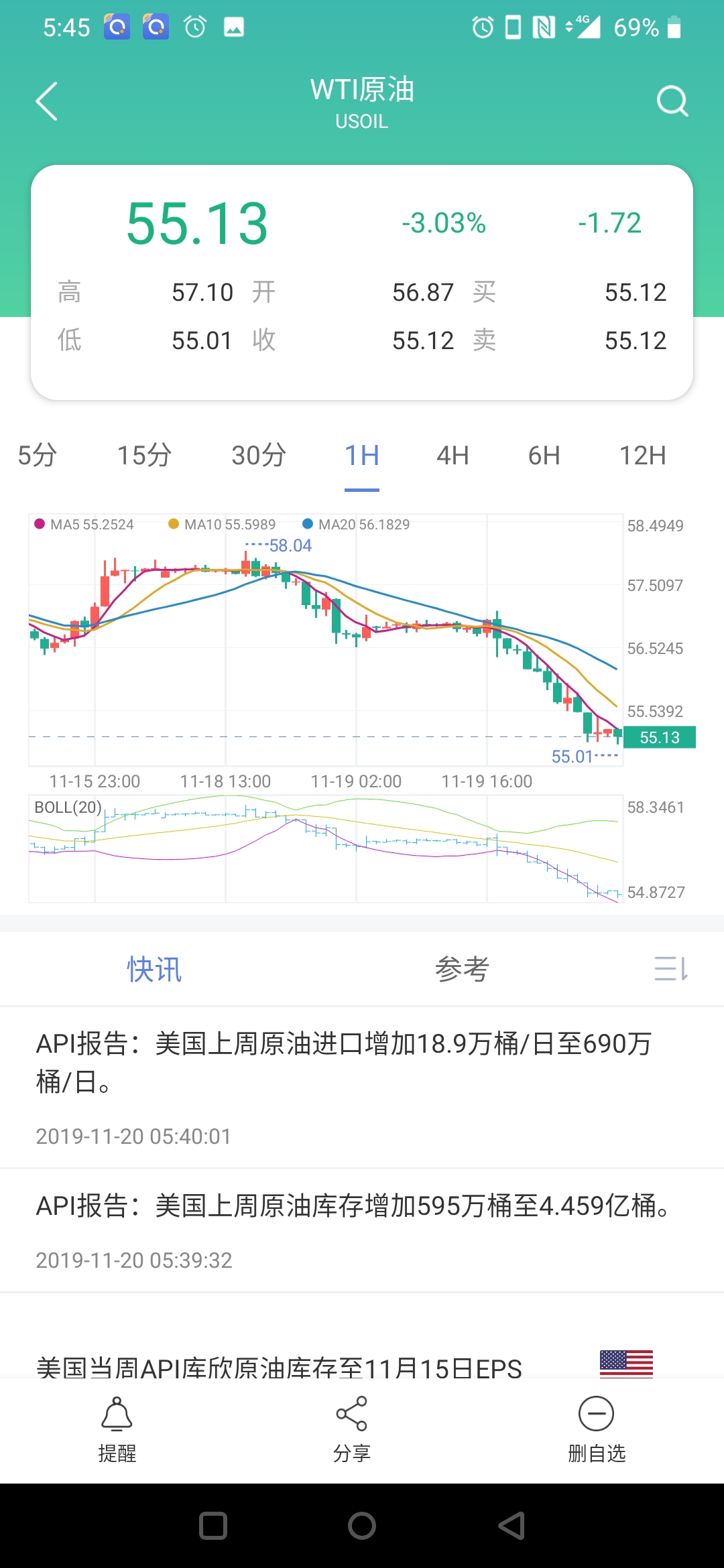The image size is (724, 1568).
Task: Select the 15分 chart interval
Action: [145, 456]
